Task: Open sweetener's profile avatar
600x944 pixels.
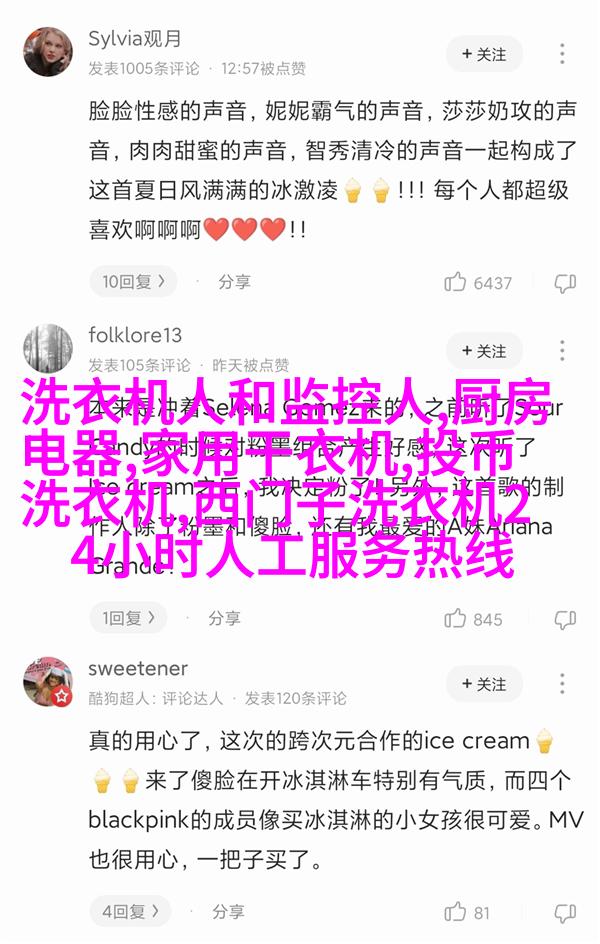Action: (x=47, y=682)
